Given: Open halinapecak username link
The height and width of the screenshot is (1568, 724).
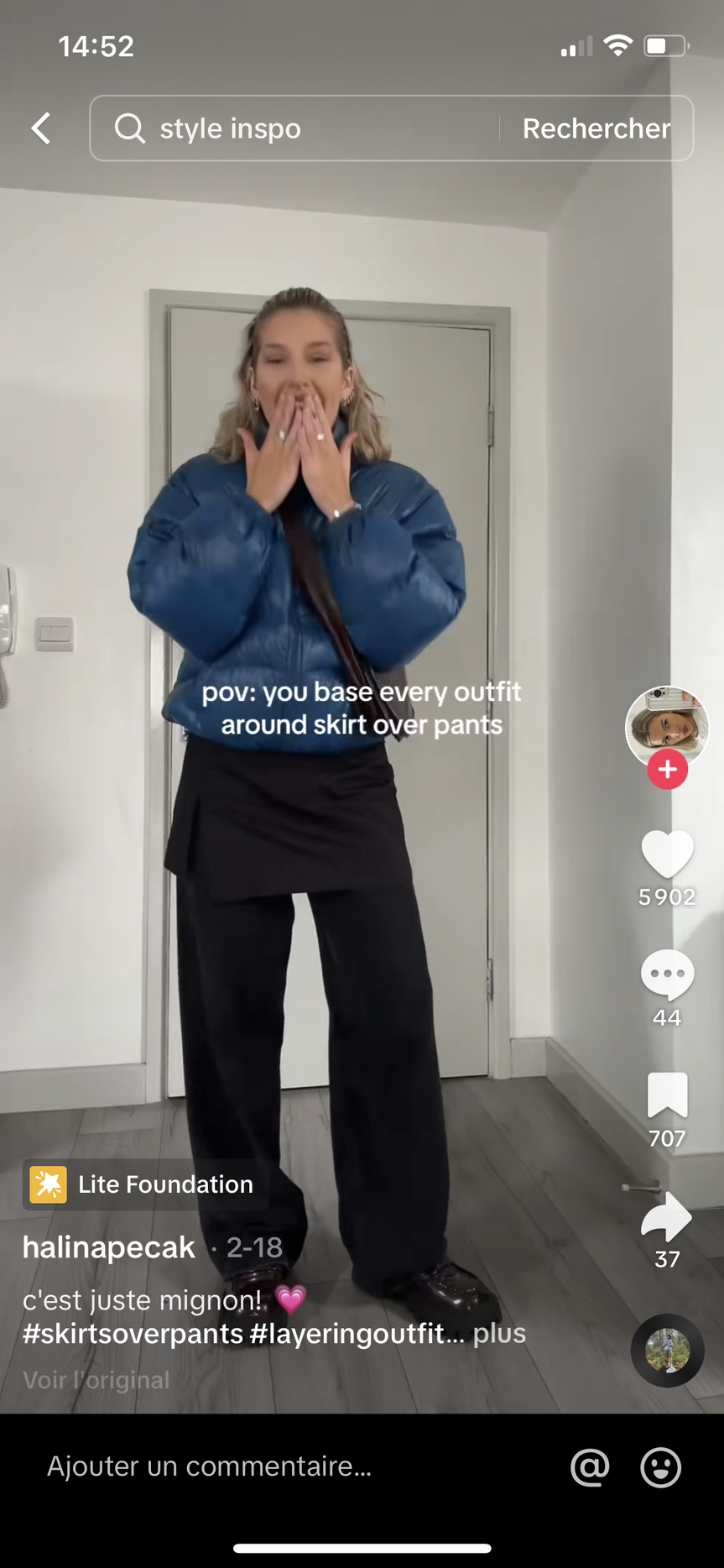Looking at the screenshot, I should coord(109,1247).
